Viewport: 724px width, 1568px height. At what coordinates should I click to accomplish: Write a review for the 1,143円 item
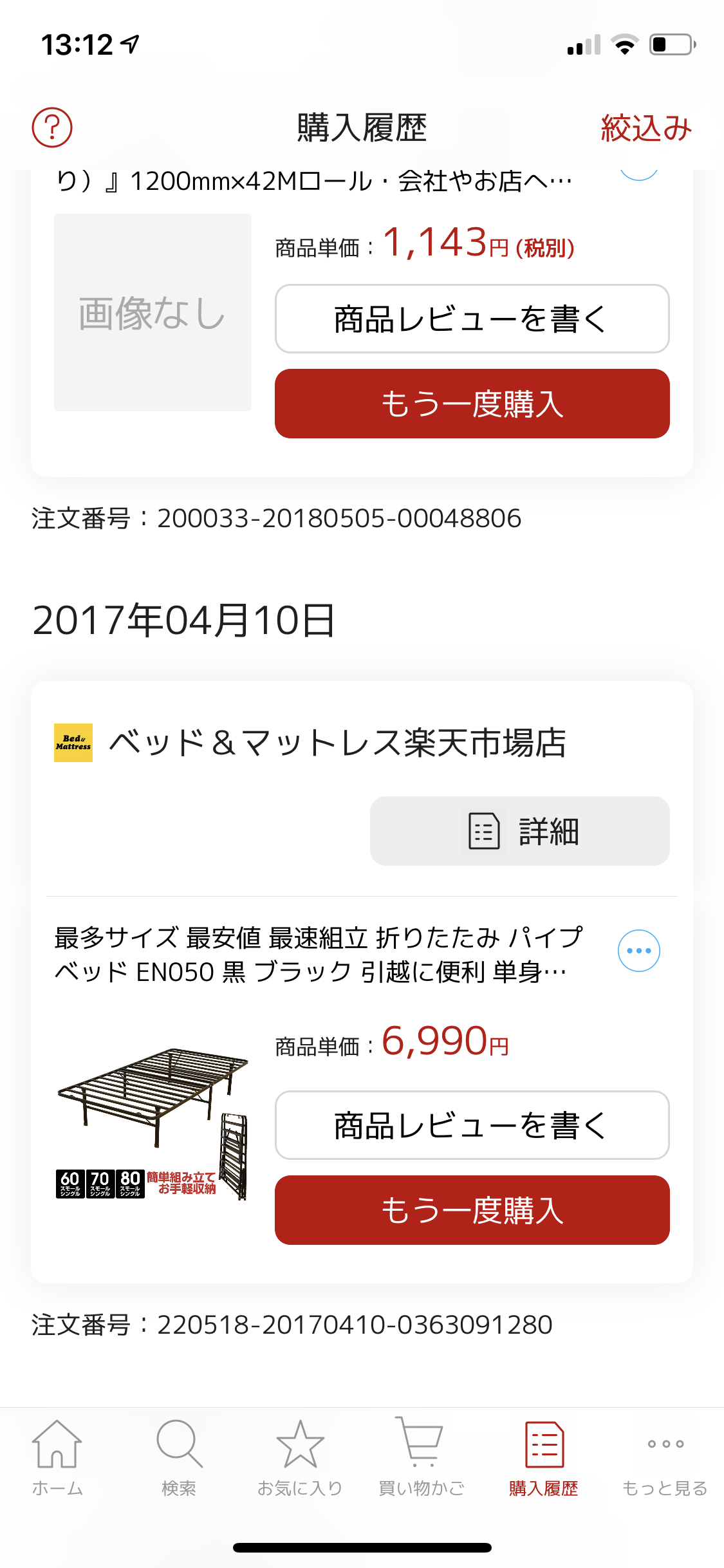tap(472, 319)
